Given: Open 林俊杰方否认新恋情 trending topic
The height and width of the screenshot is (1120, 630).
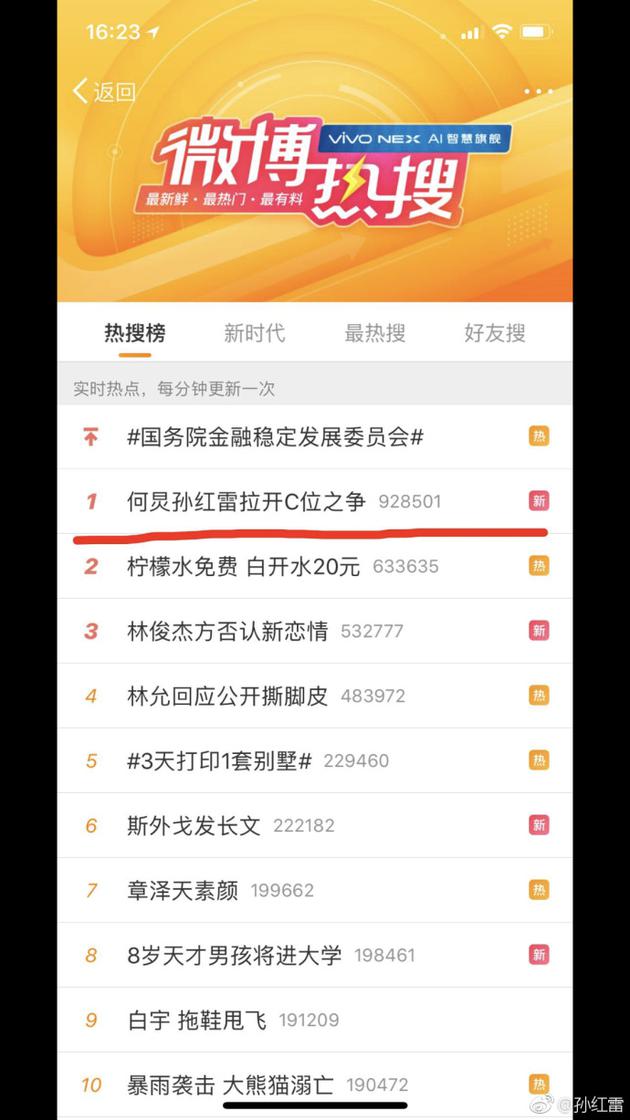Looking at the screenshot, I should [x=228, y=631].
